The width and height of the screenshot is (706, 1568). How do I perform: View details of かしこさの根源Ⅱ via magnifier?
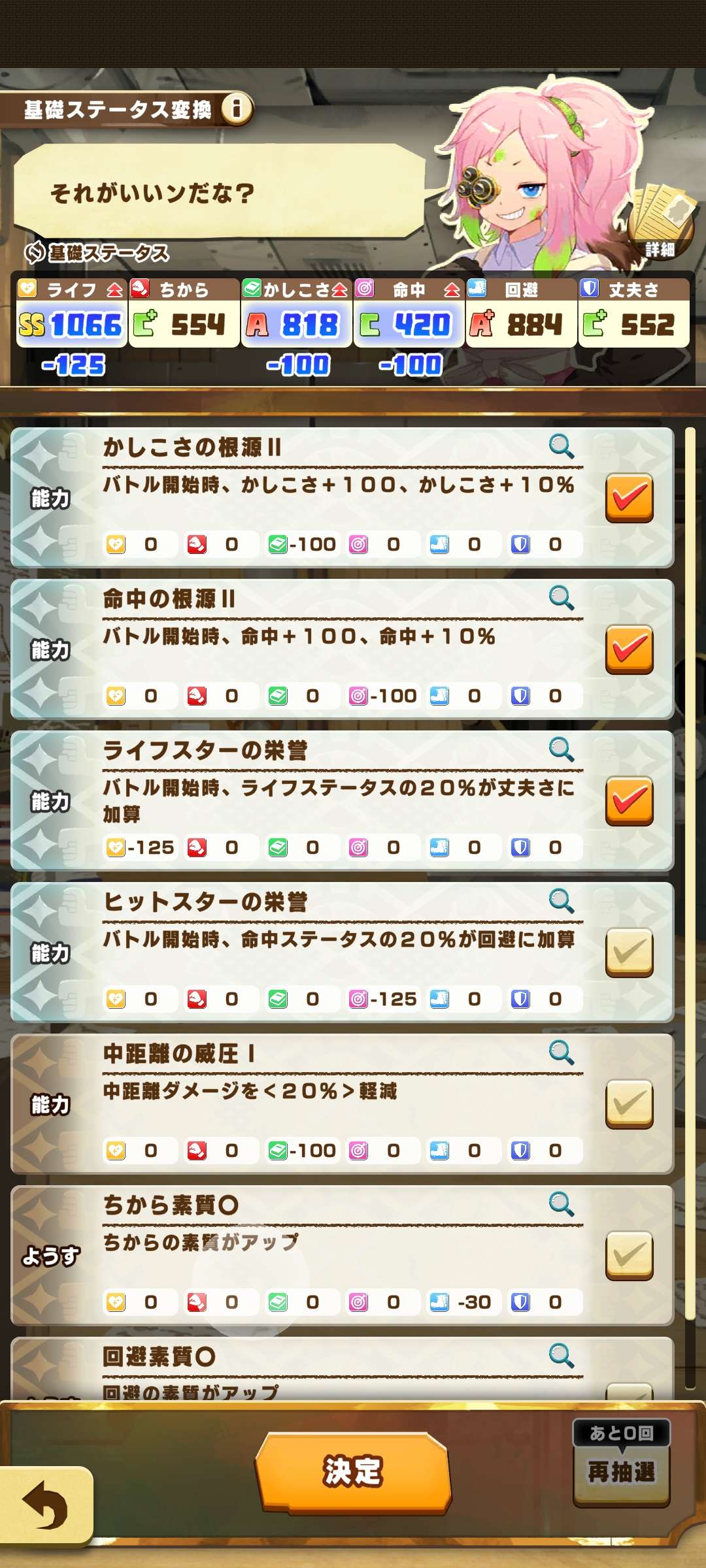561,447
